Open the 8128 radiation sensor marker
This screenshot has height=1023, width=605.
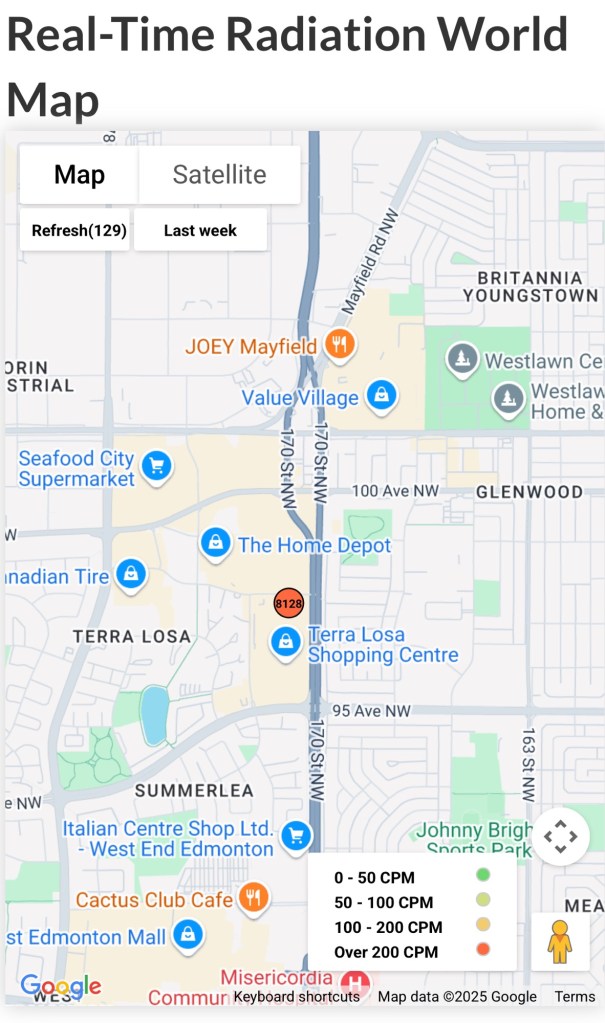click(288, 603)
